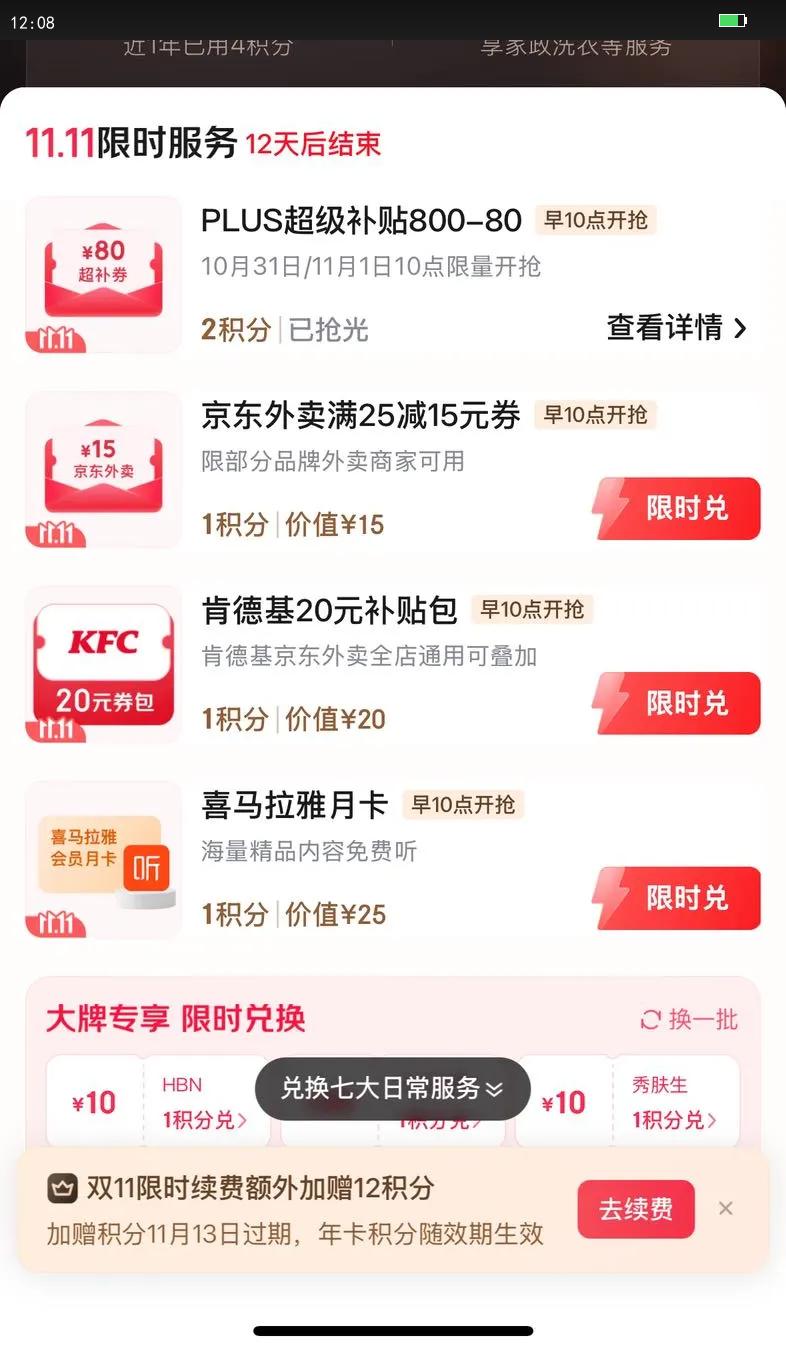Tap 去续费 to renew membership
Screen dimensions: 786x1352
[x=636, y=1209]
